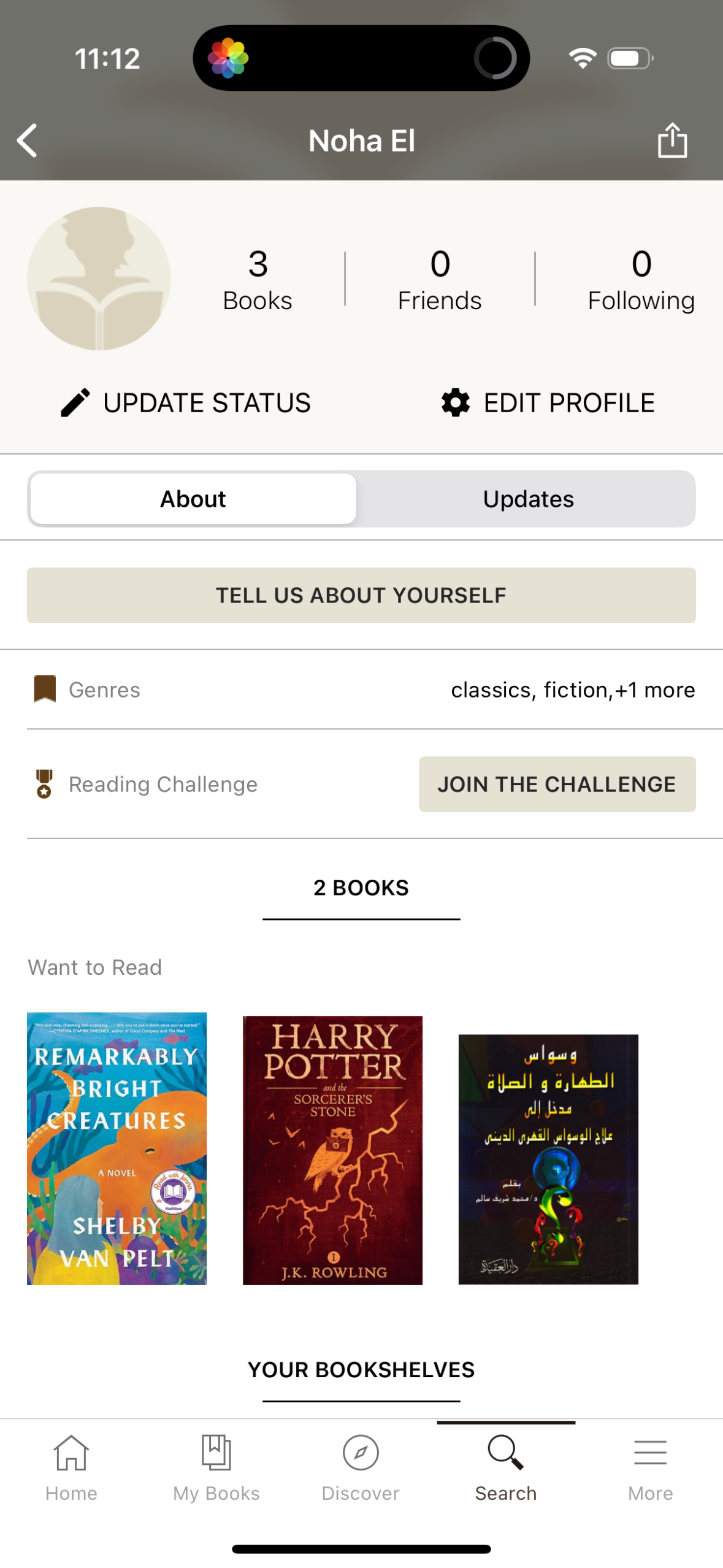
Task: Select the About tab
Action: tap(192, 498)
